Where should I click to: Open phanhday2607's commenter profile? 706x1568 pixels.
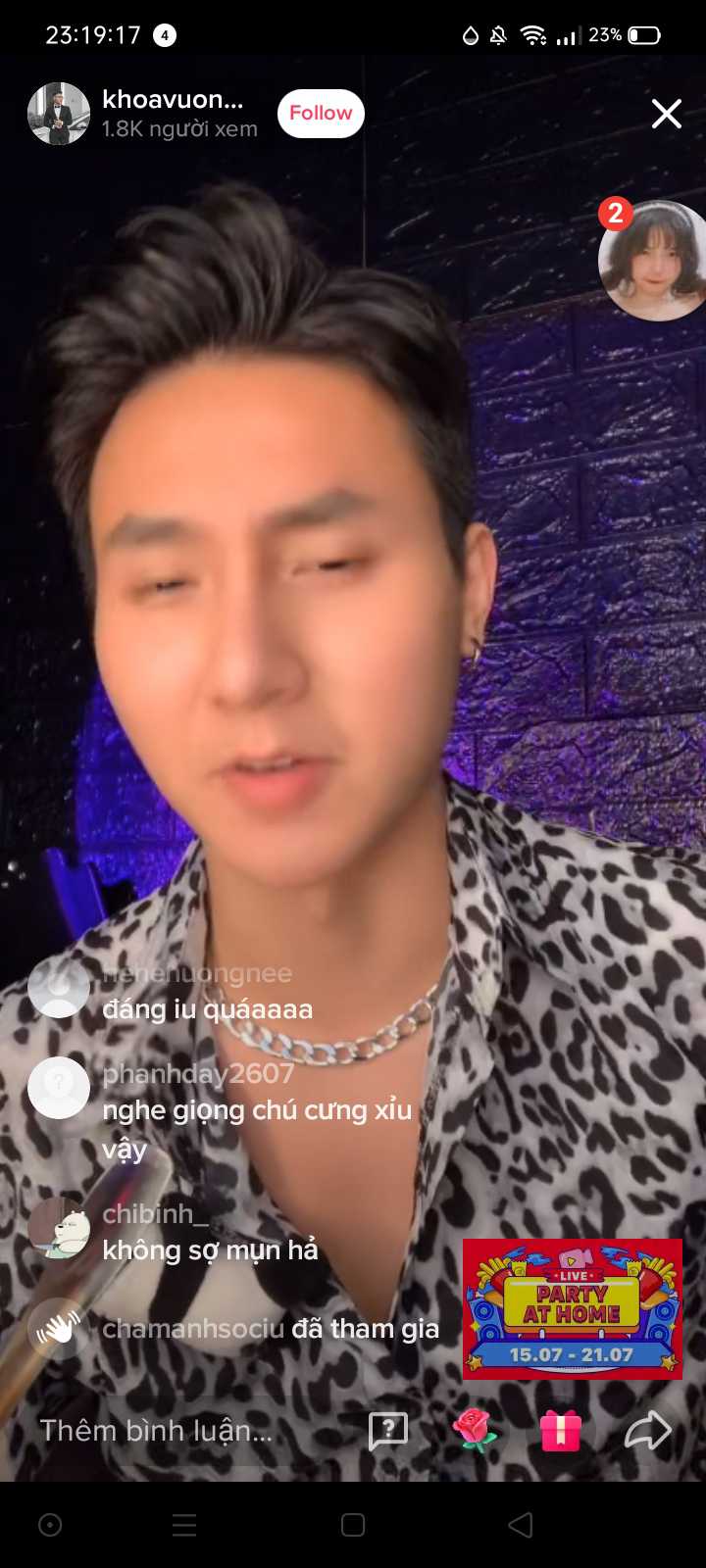click(59, 1088)
